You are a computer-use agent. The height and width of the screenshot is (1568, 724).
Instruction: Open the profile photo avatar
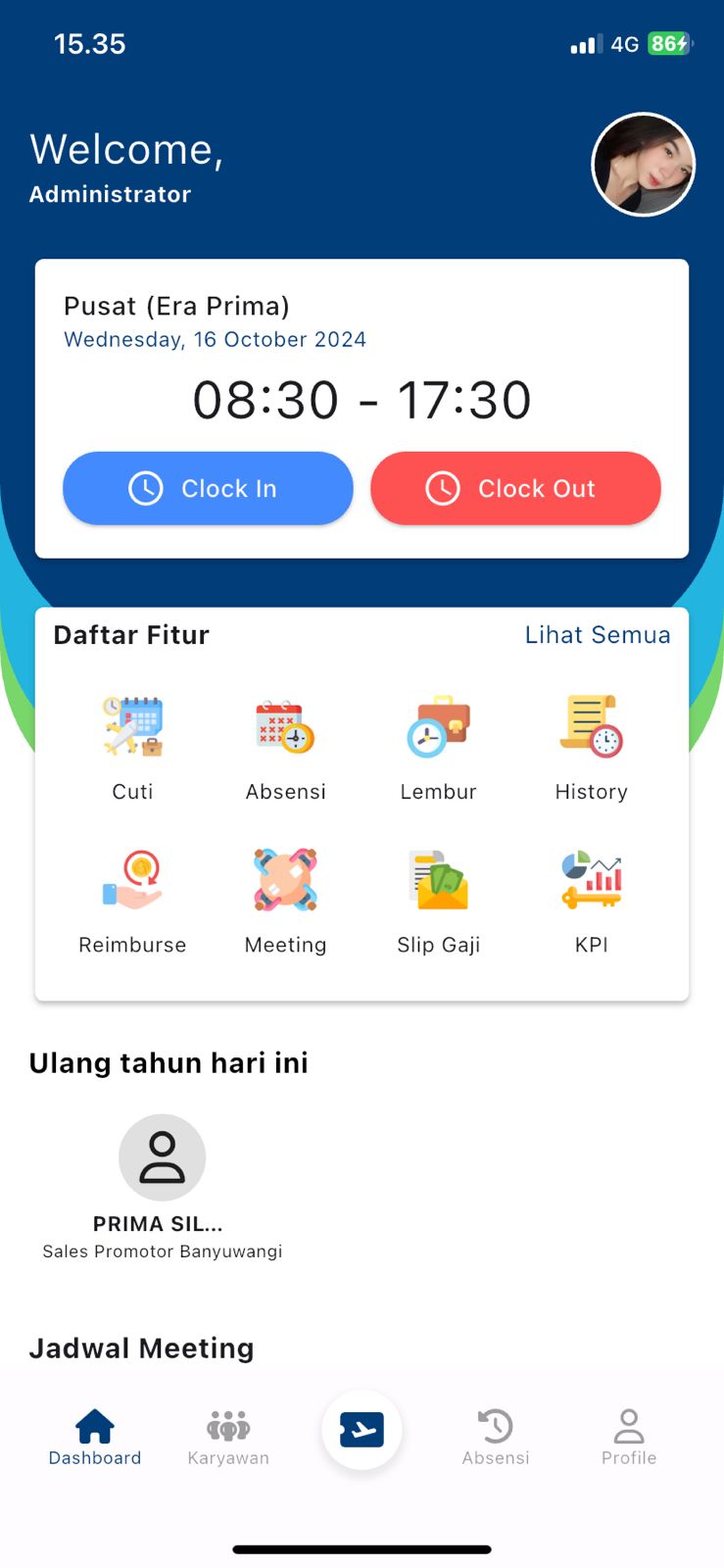point(643,165)
